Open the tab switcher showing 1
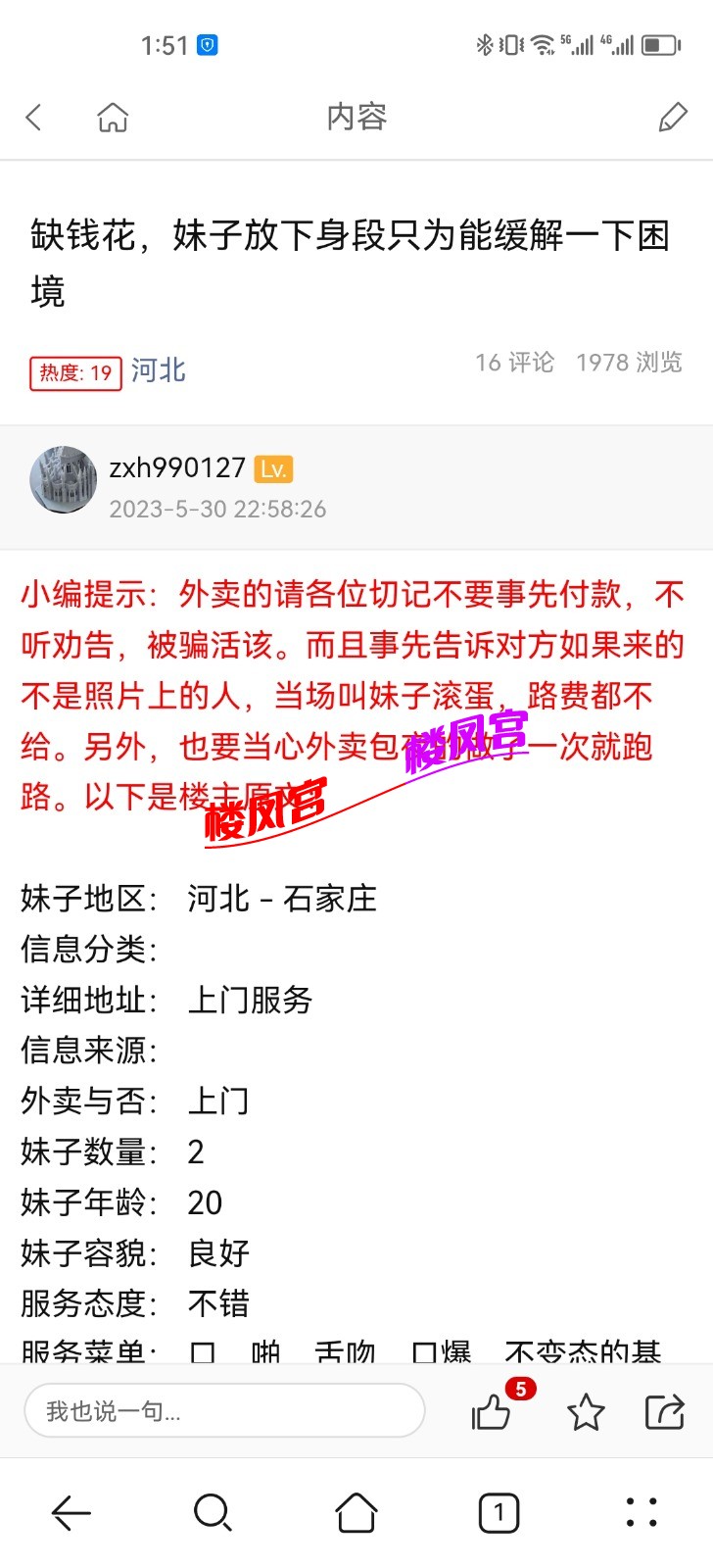This screenshot has height=1568, width=713. pos(499,1512)
